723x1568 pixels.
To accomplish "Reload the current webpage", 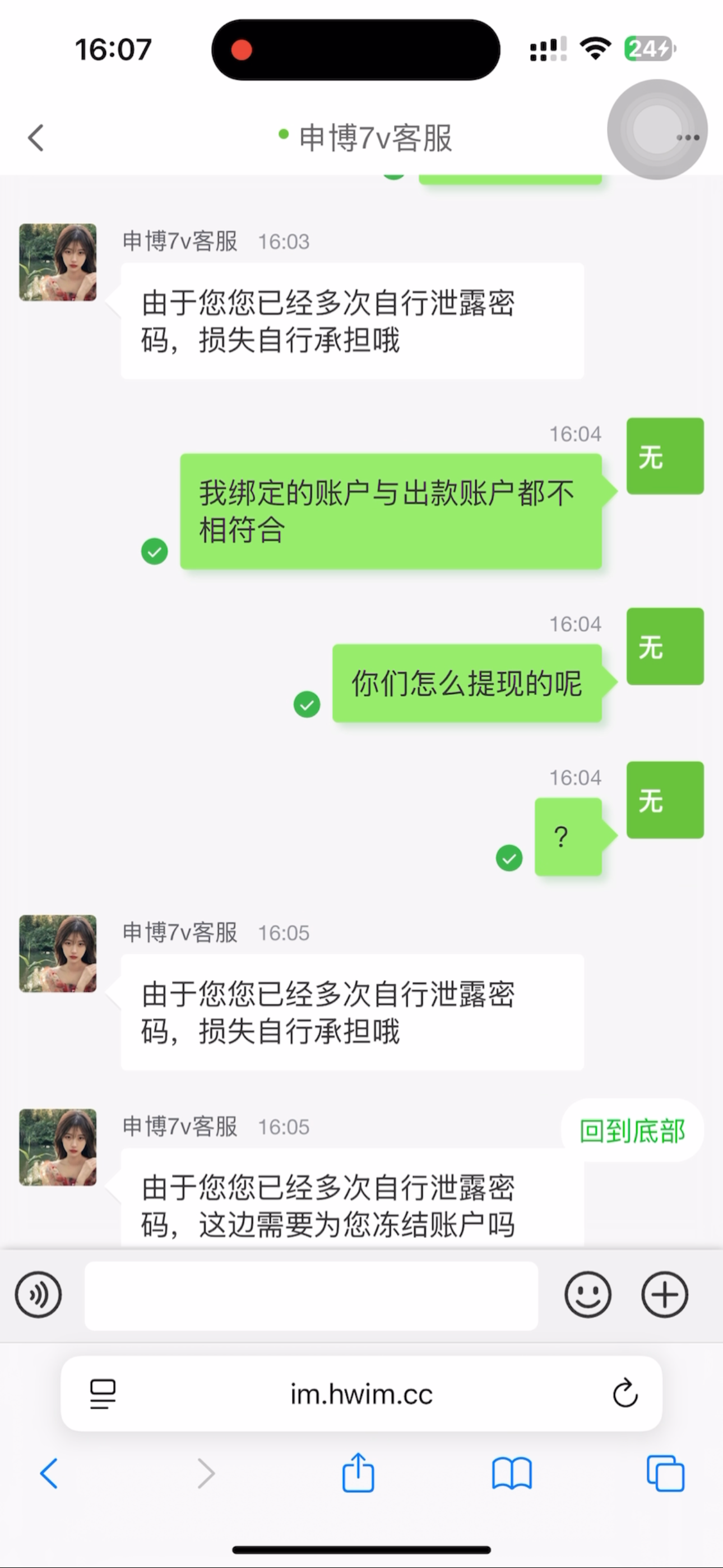I will [x=625, y=1394].
